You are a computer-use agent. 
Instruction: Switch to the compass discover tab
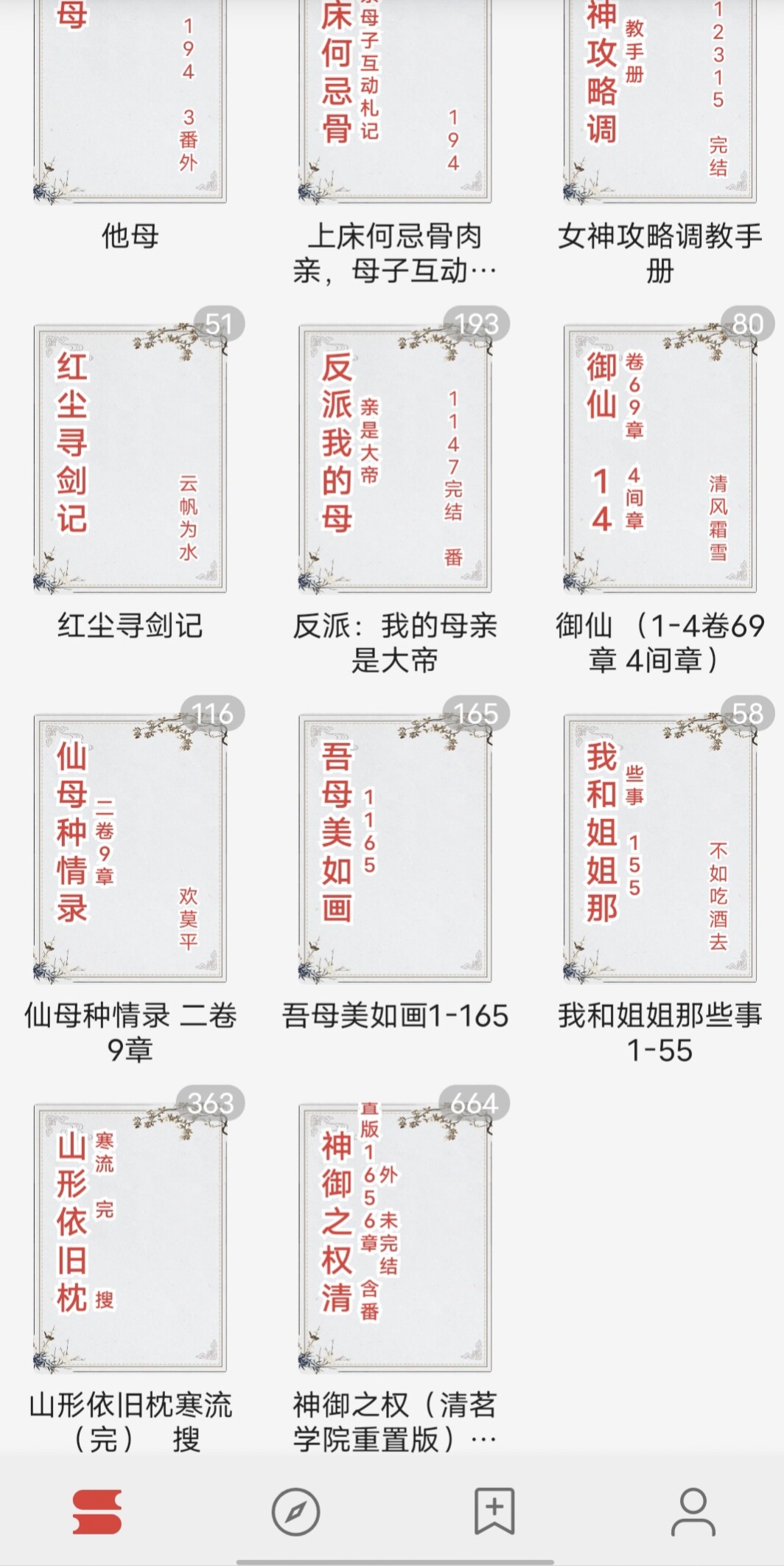click(295, 1511)
